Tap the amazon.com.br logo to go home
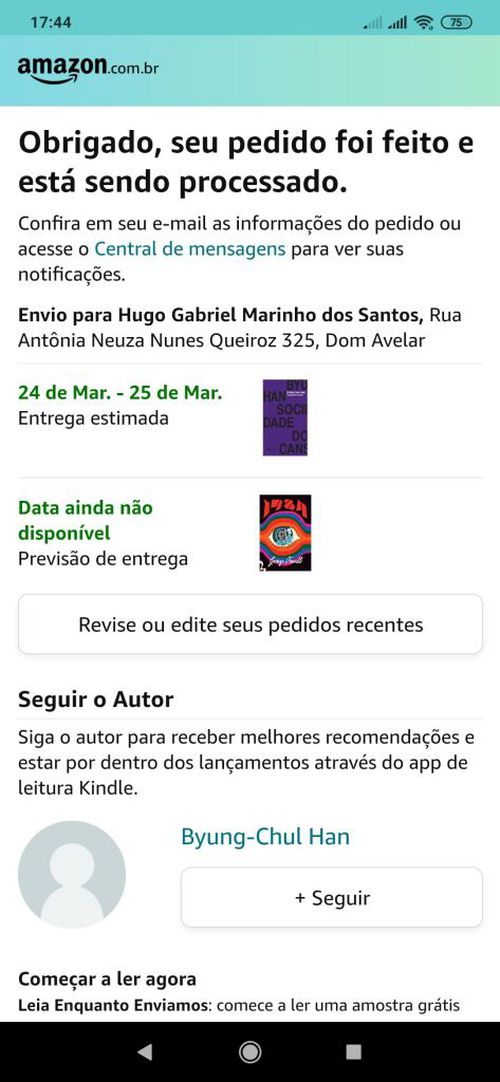Viewport: 500px width, 1082px height. pos(88,69)
